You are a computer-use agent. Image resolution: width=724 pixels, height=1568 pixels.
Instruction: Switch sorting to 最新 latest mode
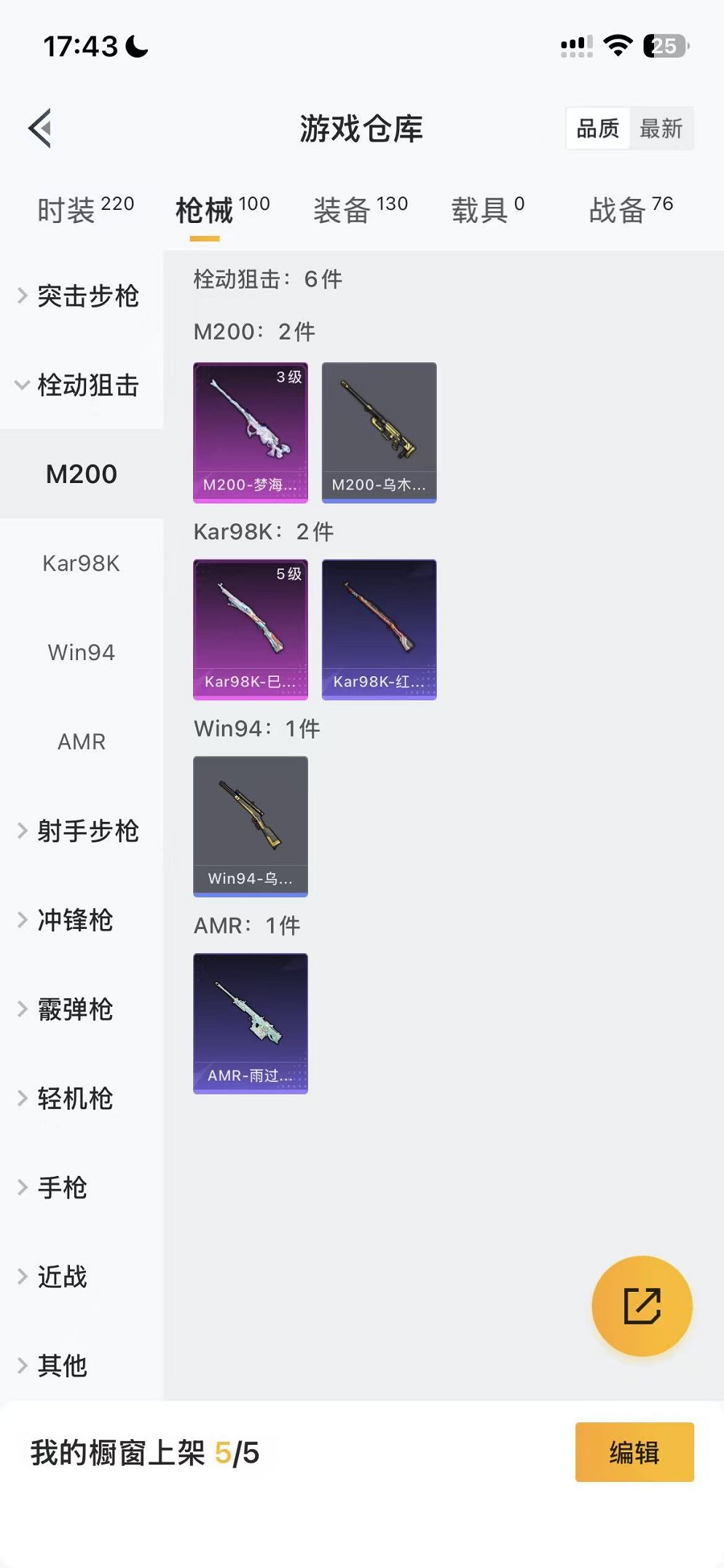[660, 128]
